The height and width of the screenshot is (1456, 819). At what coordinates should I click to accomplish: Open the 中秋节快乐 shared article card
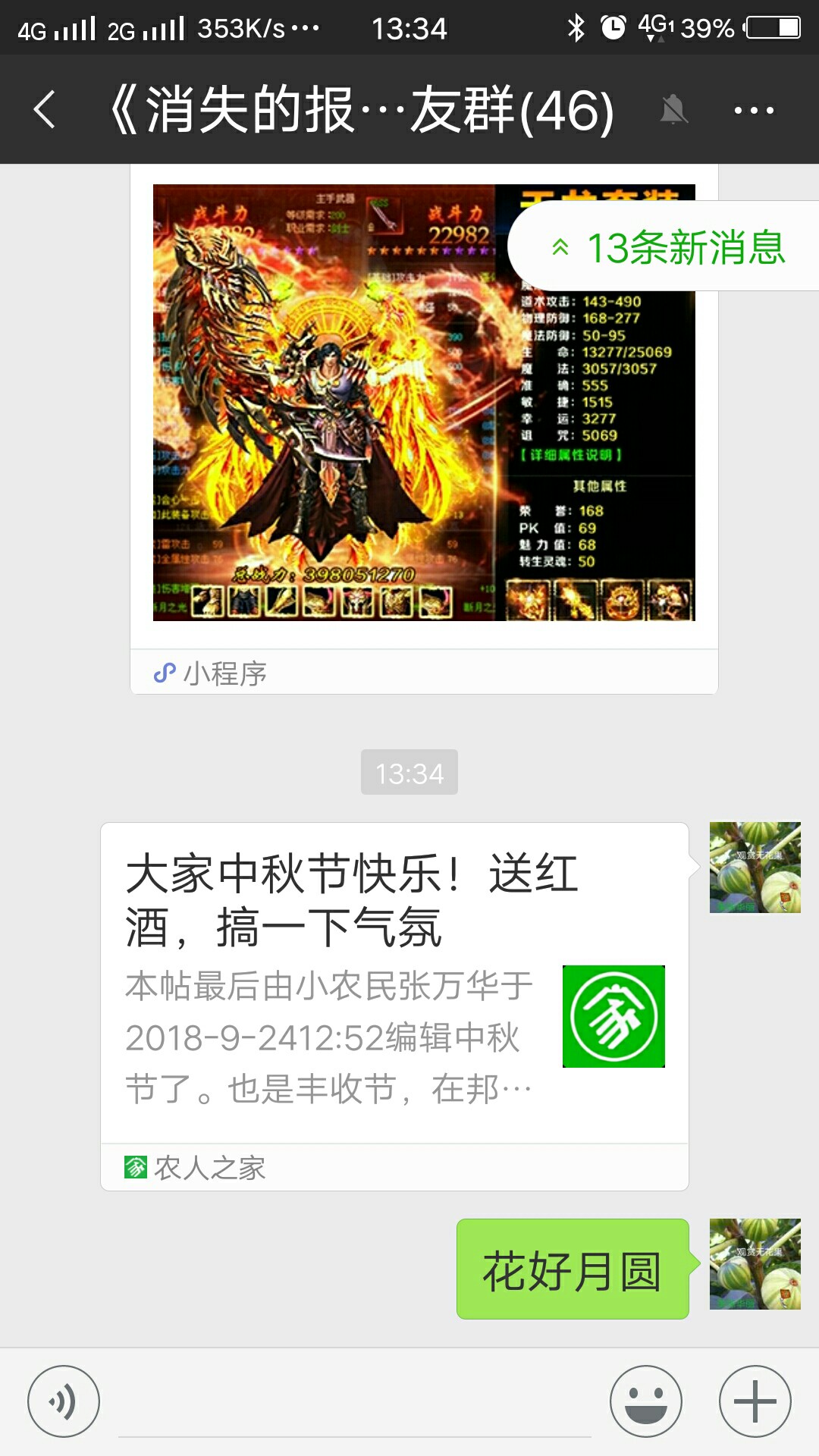394,986
